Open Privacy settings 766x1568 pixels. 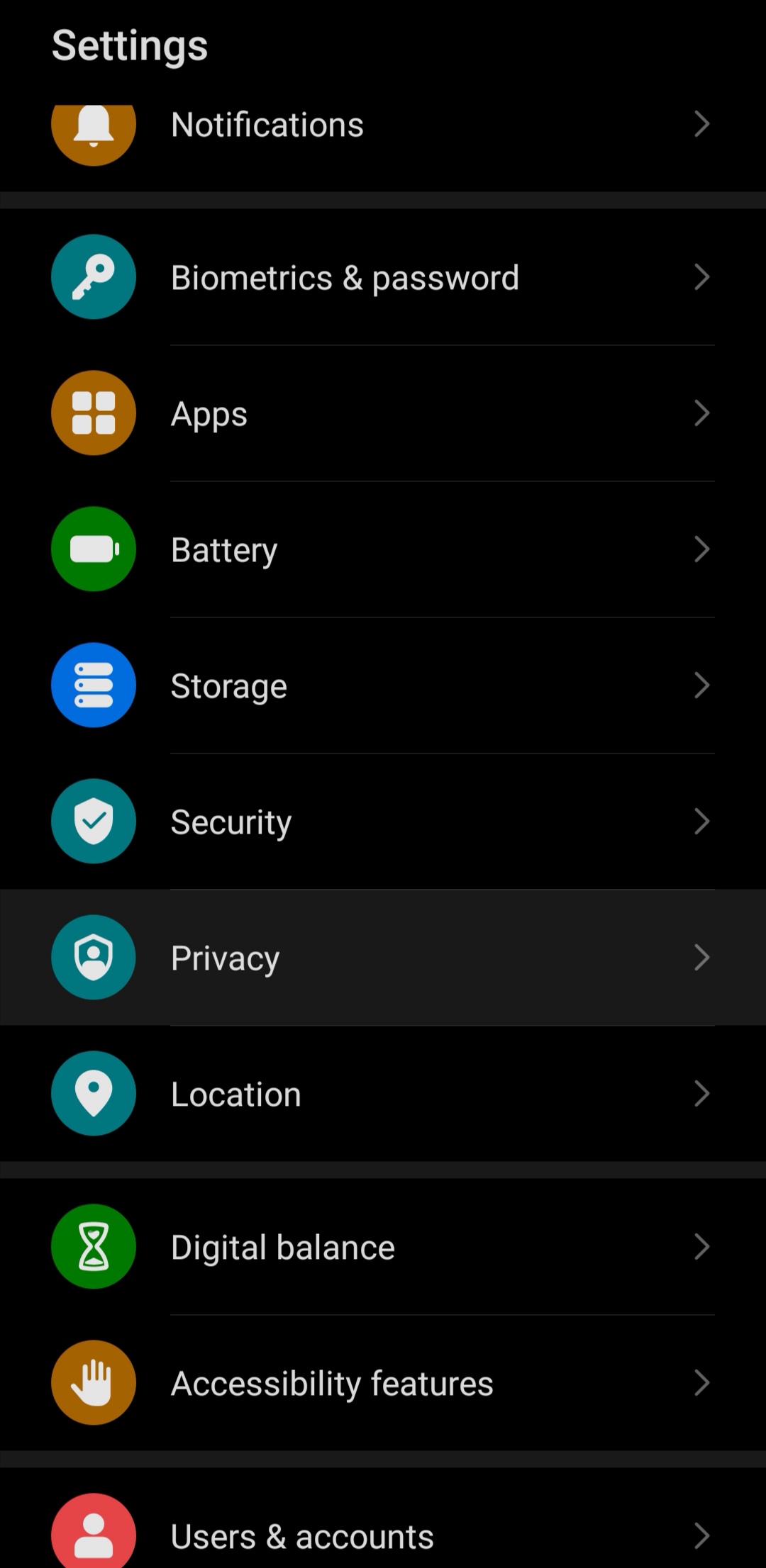(x=383, y=958)
